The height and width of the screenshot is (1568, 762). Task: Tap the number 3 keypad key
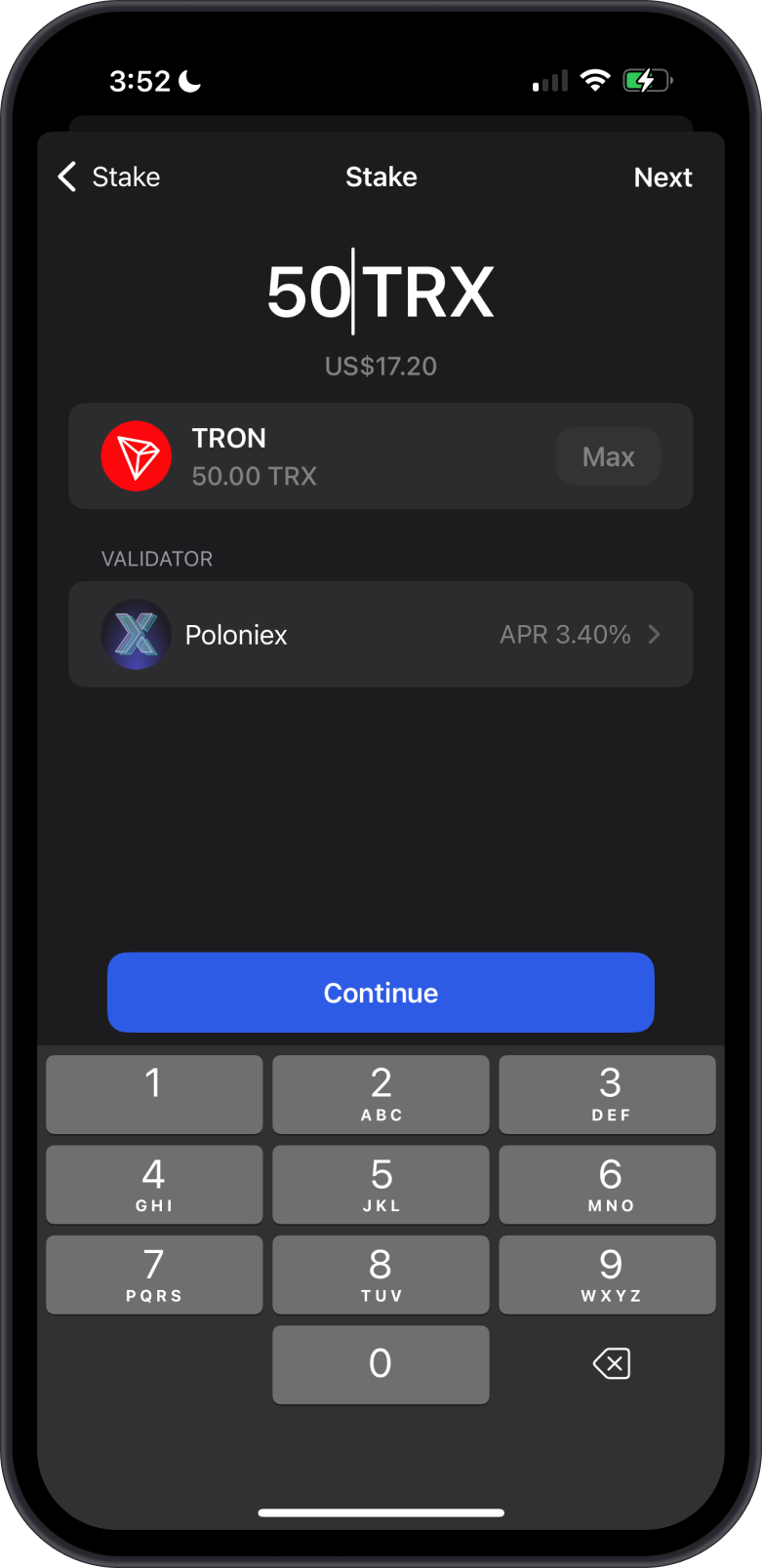[x=608, y=1094]
